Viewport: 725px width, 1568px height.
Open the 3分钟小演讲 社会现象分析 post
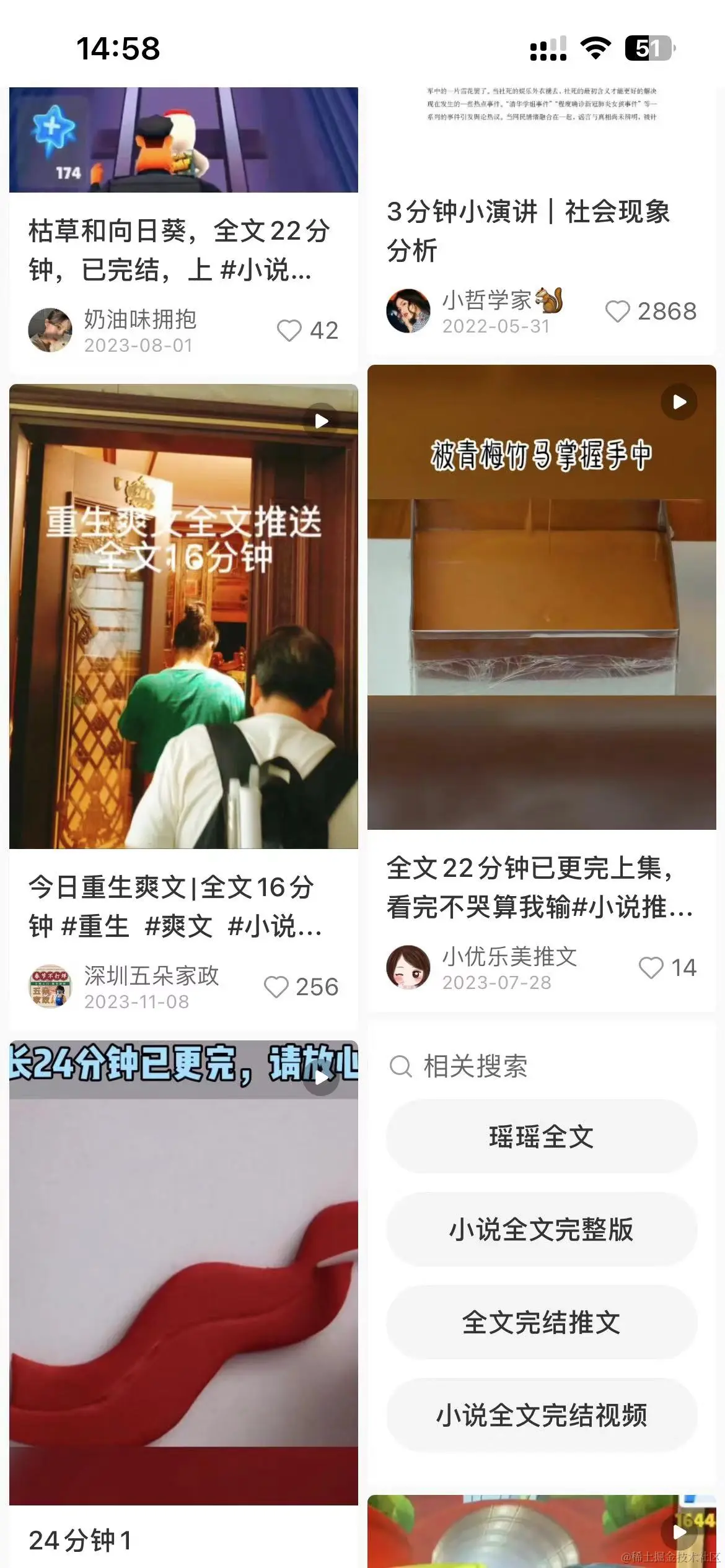pos(528,230)
